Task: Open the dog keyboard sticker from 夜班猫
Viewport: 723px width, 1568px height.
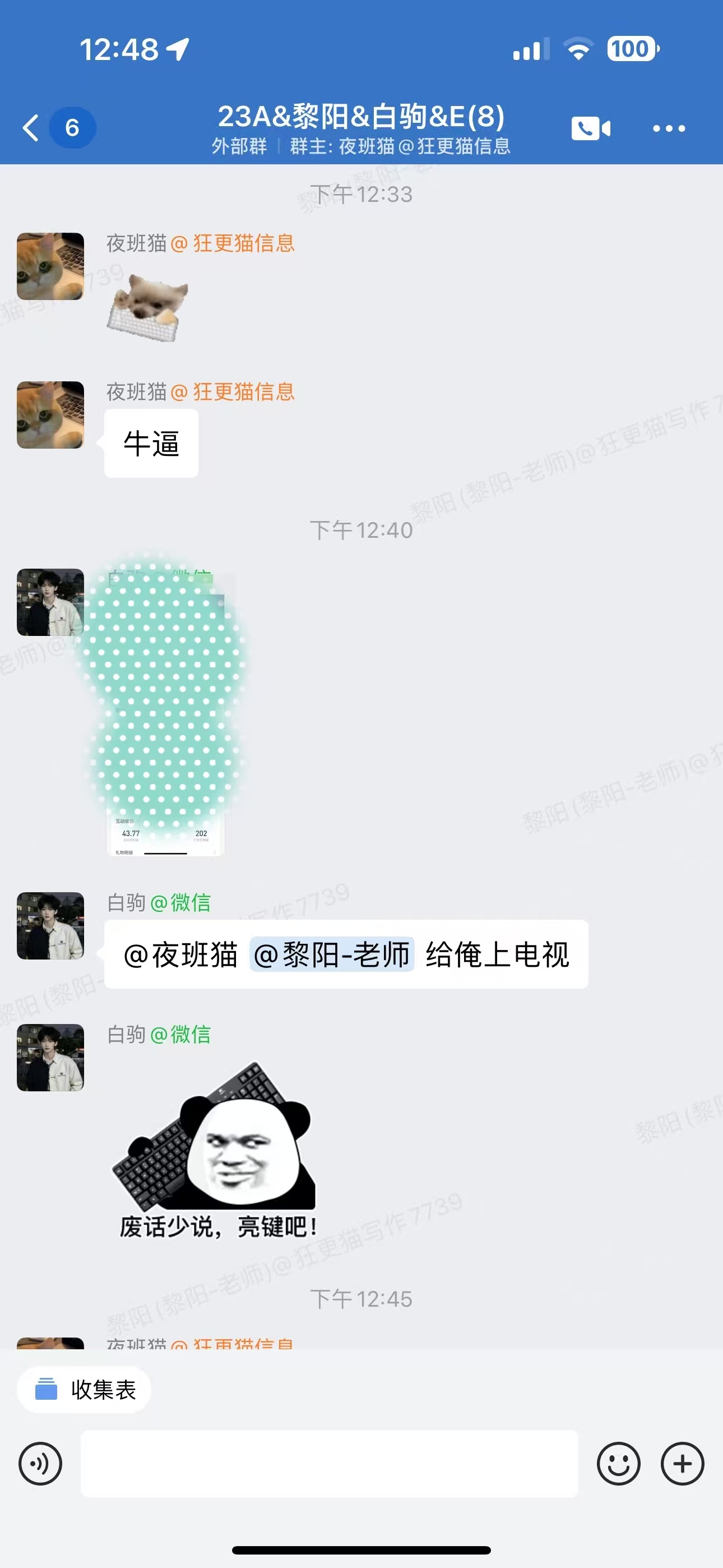Action: pyautogui.click(x=147, y=308)
